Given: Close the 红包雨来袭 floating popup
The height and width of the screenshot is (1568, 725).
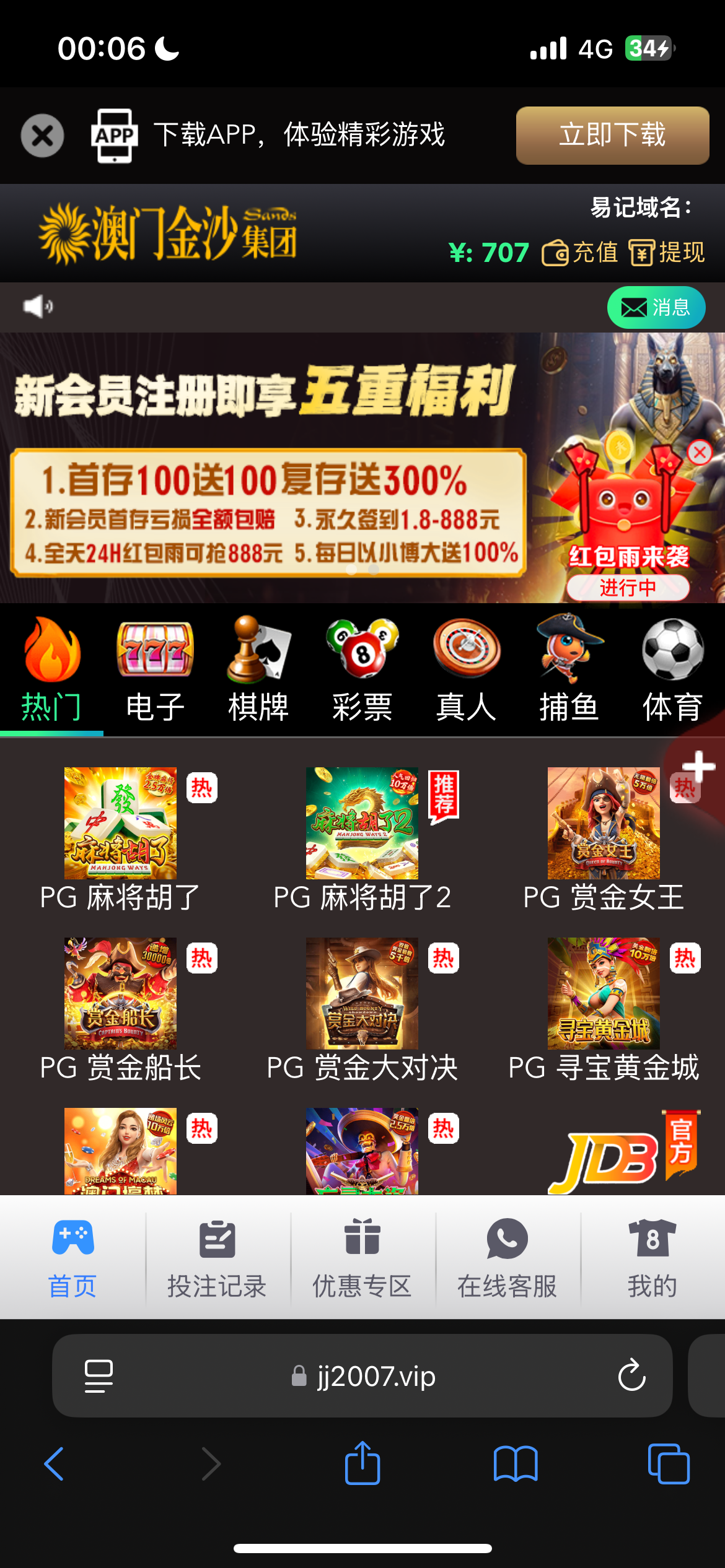Looking at the screenshot, I should (x=700, y=453).
